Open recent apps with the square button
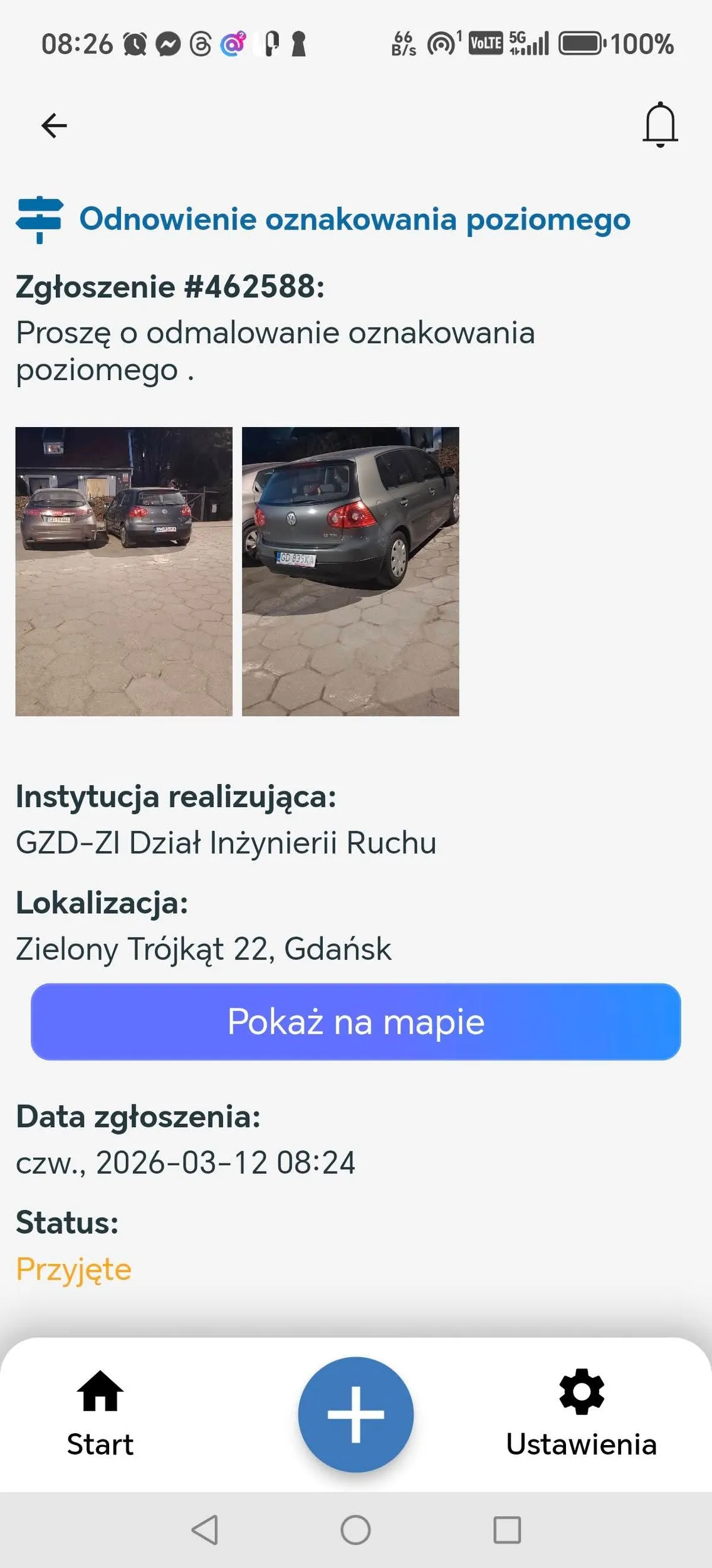 click(506, 1530)
